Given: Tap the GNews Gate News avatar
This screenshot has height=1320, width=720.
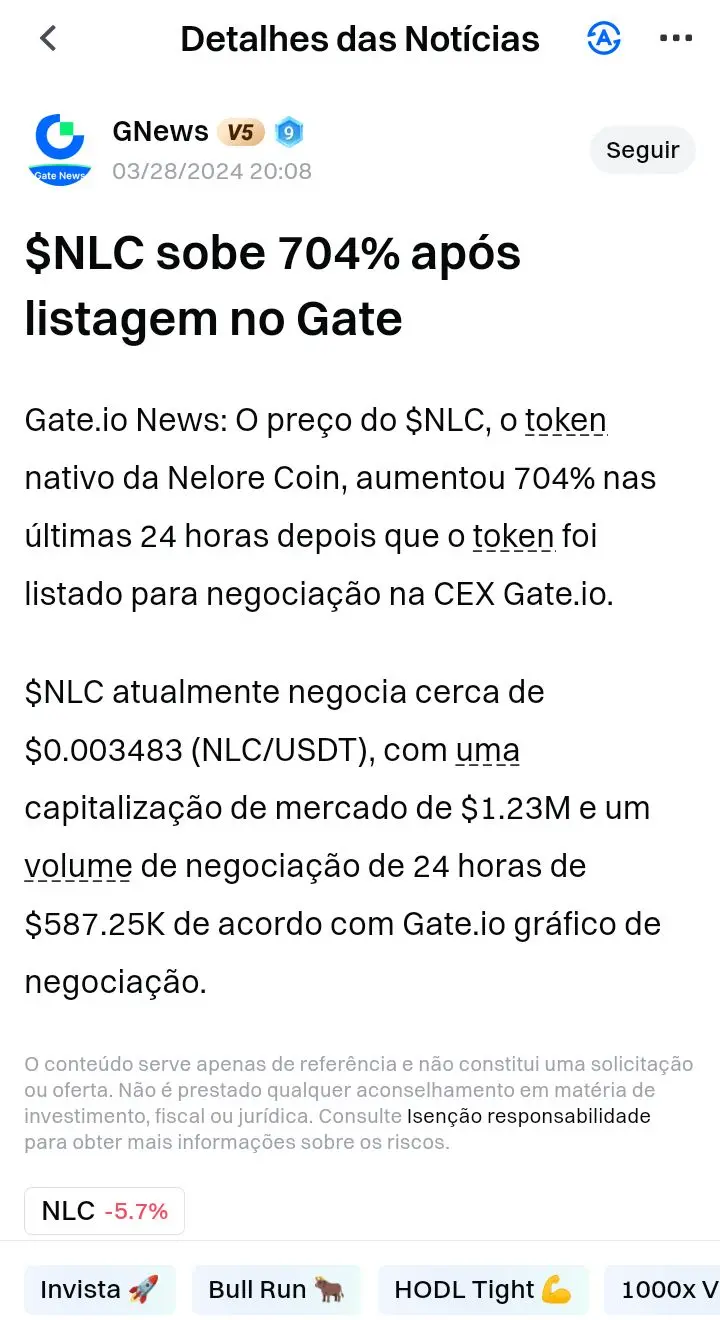Looking at the screenshot, I should 59,148.
